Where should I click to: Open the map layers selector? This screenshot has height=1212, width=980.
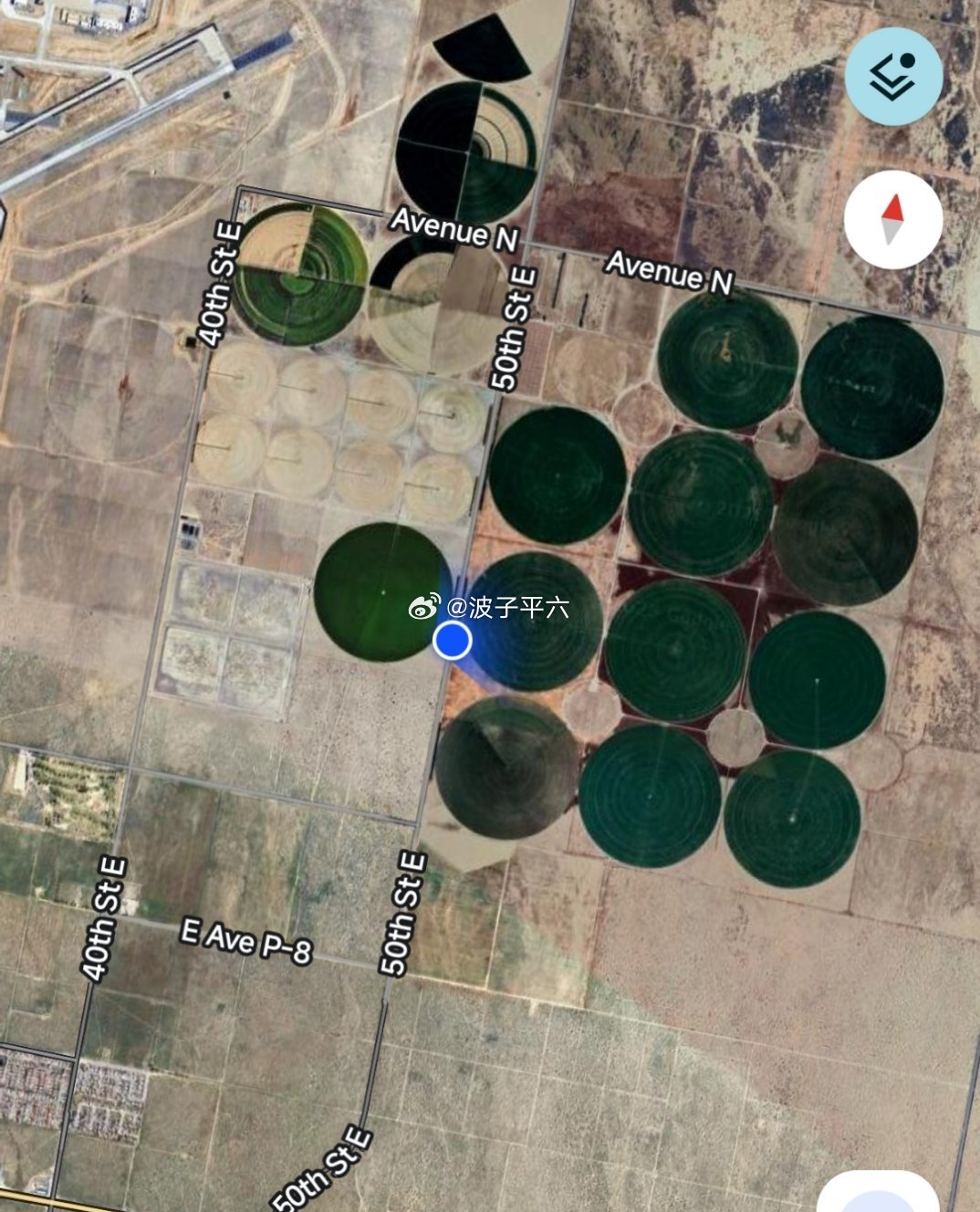click(x=892, y=76)
